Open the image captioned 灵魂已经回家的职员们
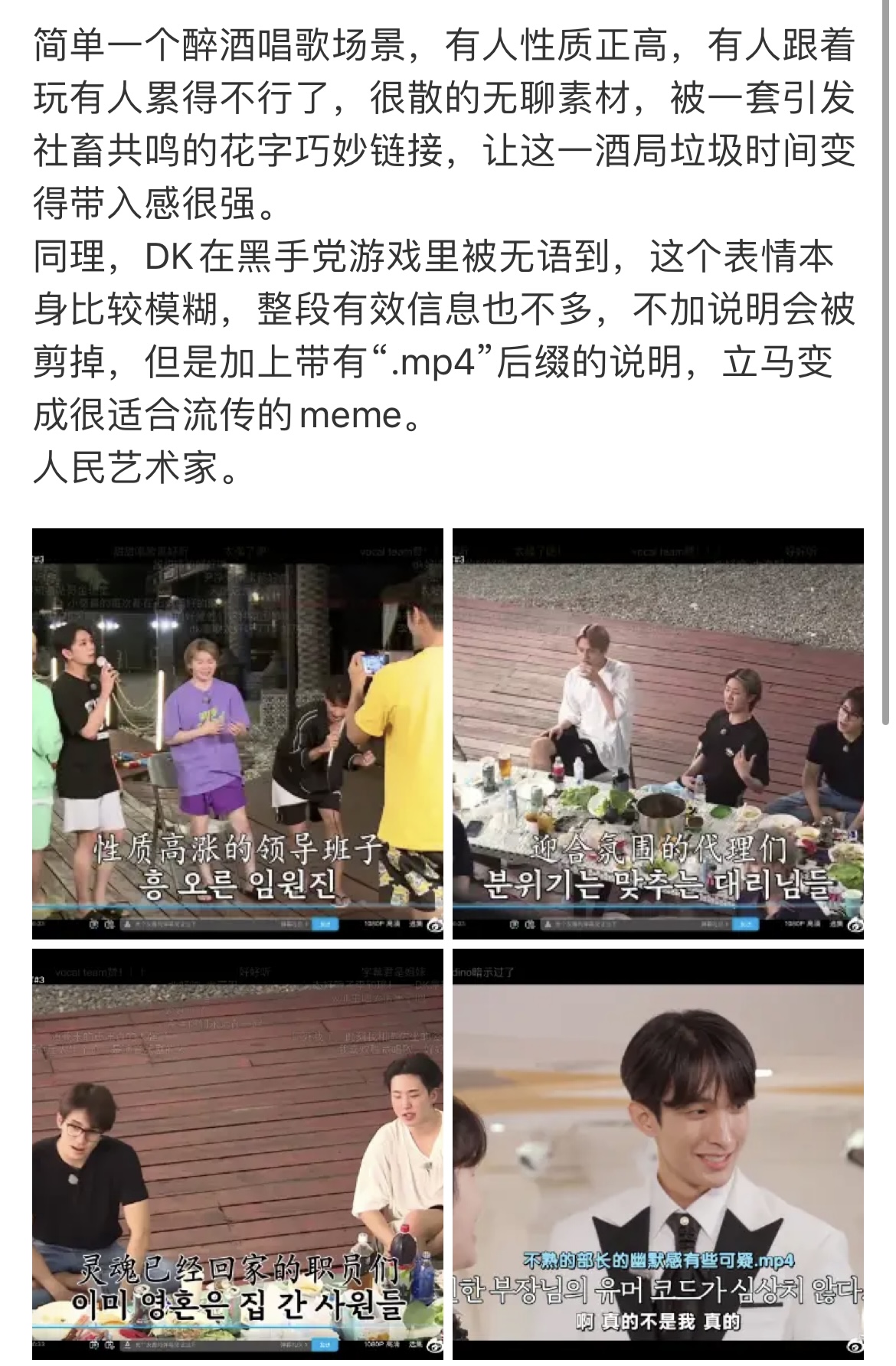Screen dimensions: 896x1366 point(237,1154)
